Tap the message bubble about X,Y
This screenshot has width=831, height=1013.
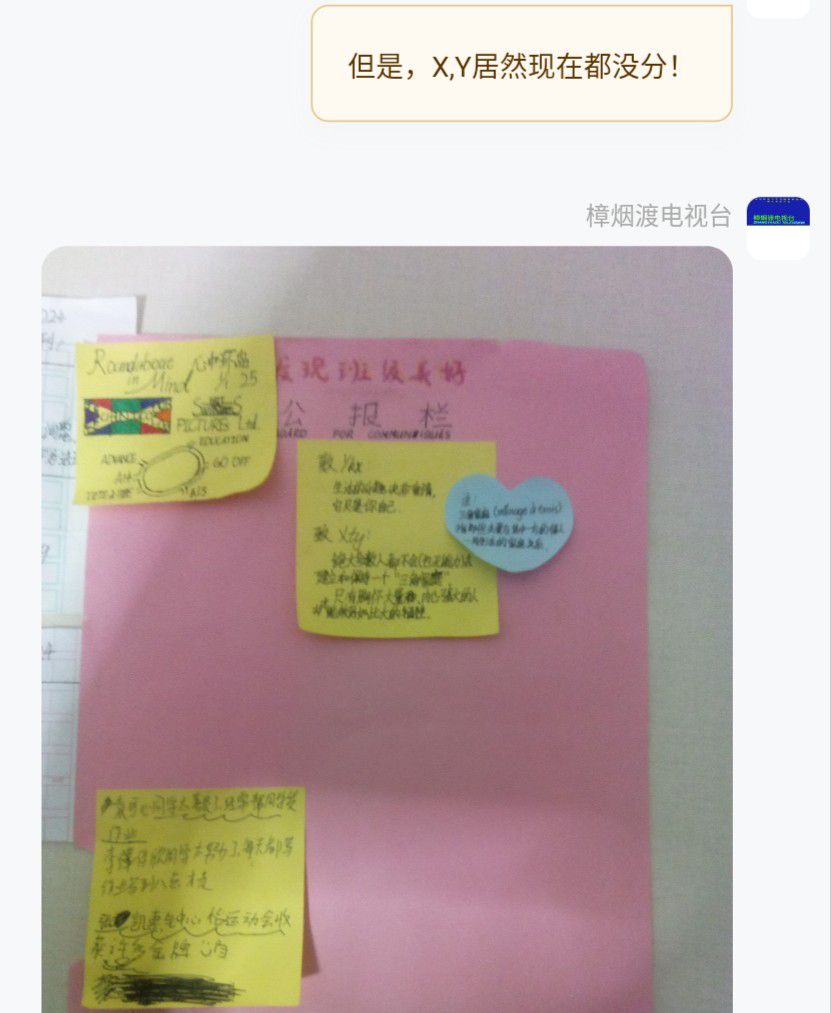[x=521, y=64]
